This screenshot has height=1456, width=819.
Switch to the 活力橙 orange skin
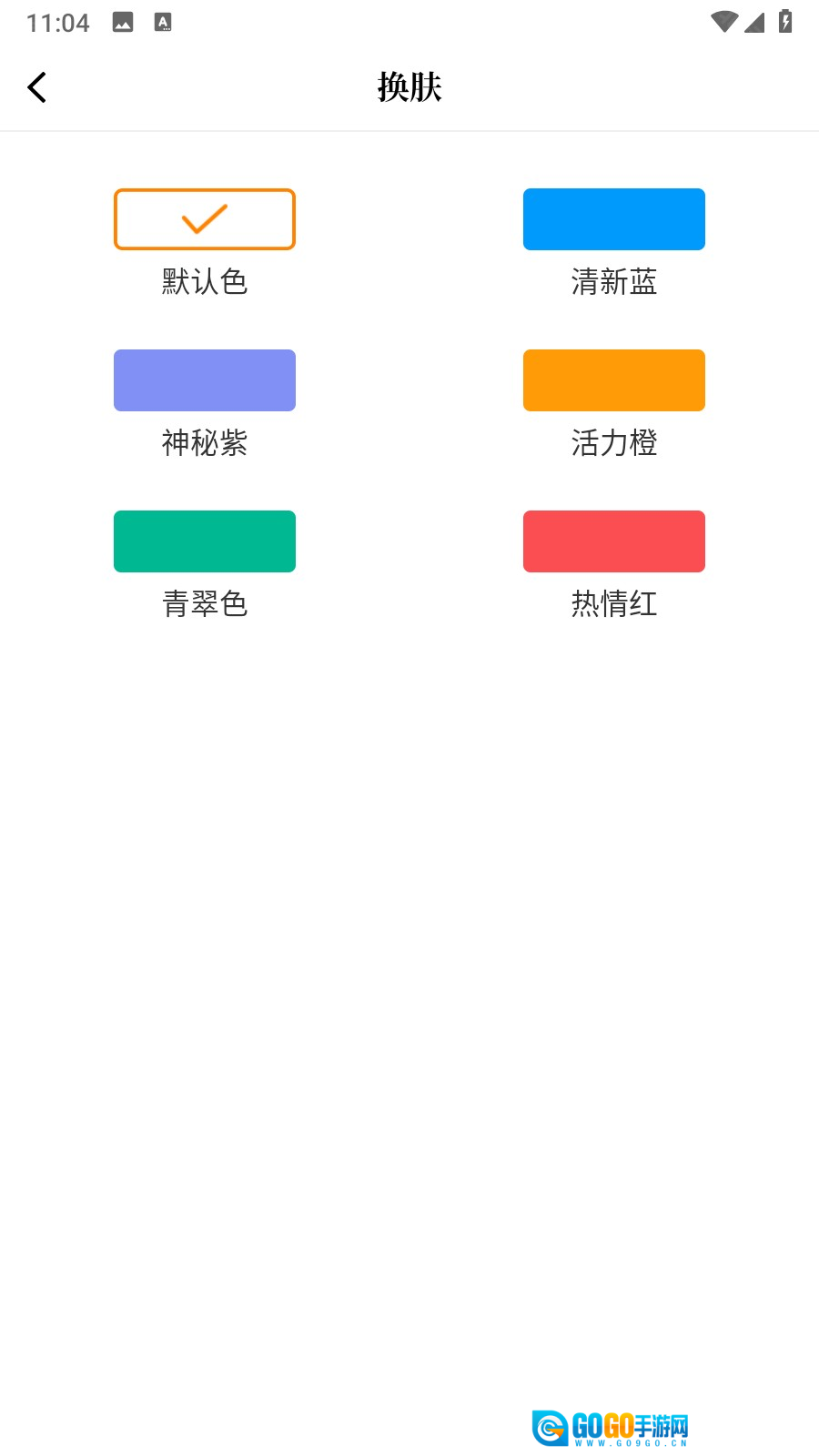[613, 380]
